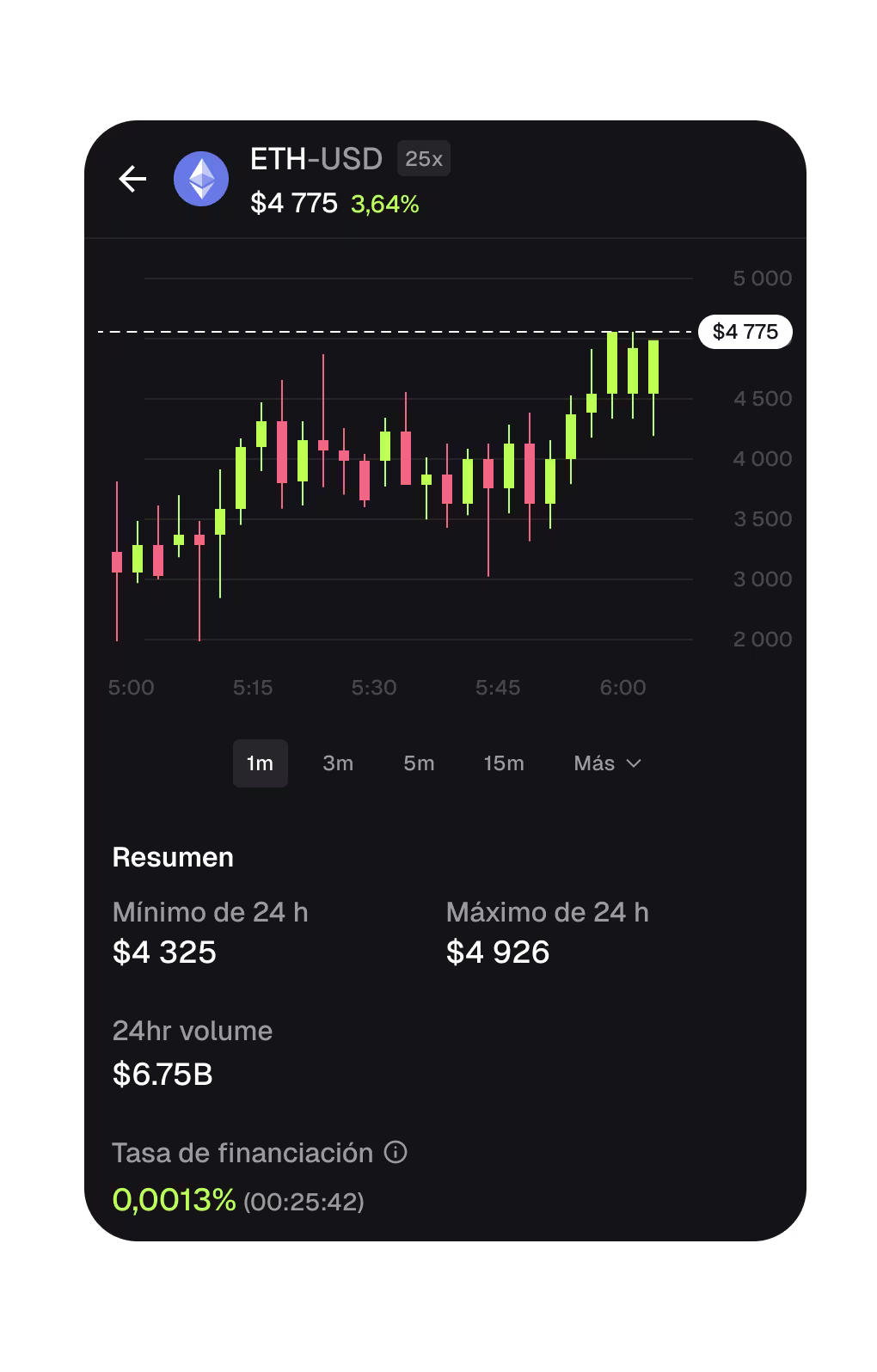Viewport: 877px width, 1372px height.
Task: Select the 1m chart interval
Action: click(260, 763)
